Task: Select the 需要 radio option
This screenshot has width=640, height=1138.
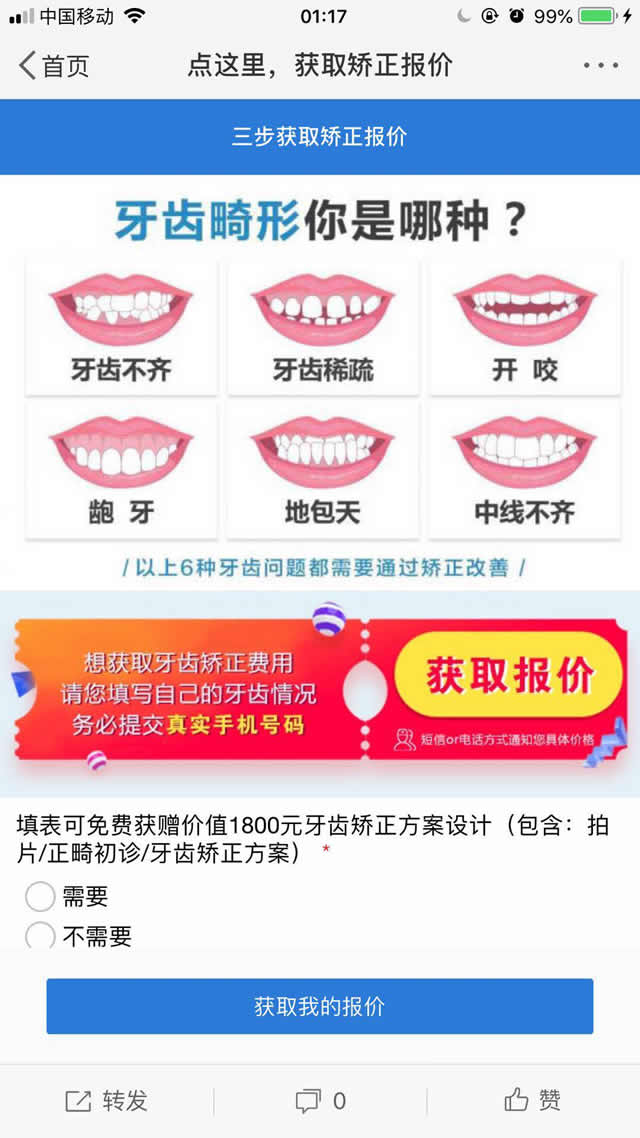Action: [x=40, y=896]
